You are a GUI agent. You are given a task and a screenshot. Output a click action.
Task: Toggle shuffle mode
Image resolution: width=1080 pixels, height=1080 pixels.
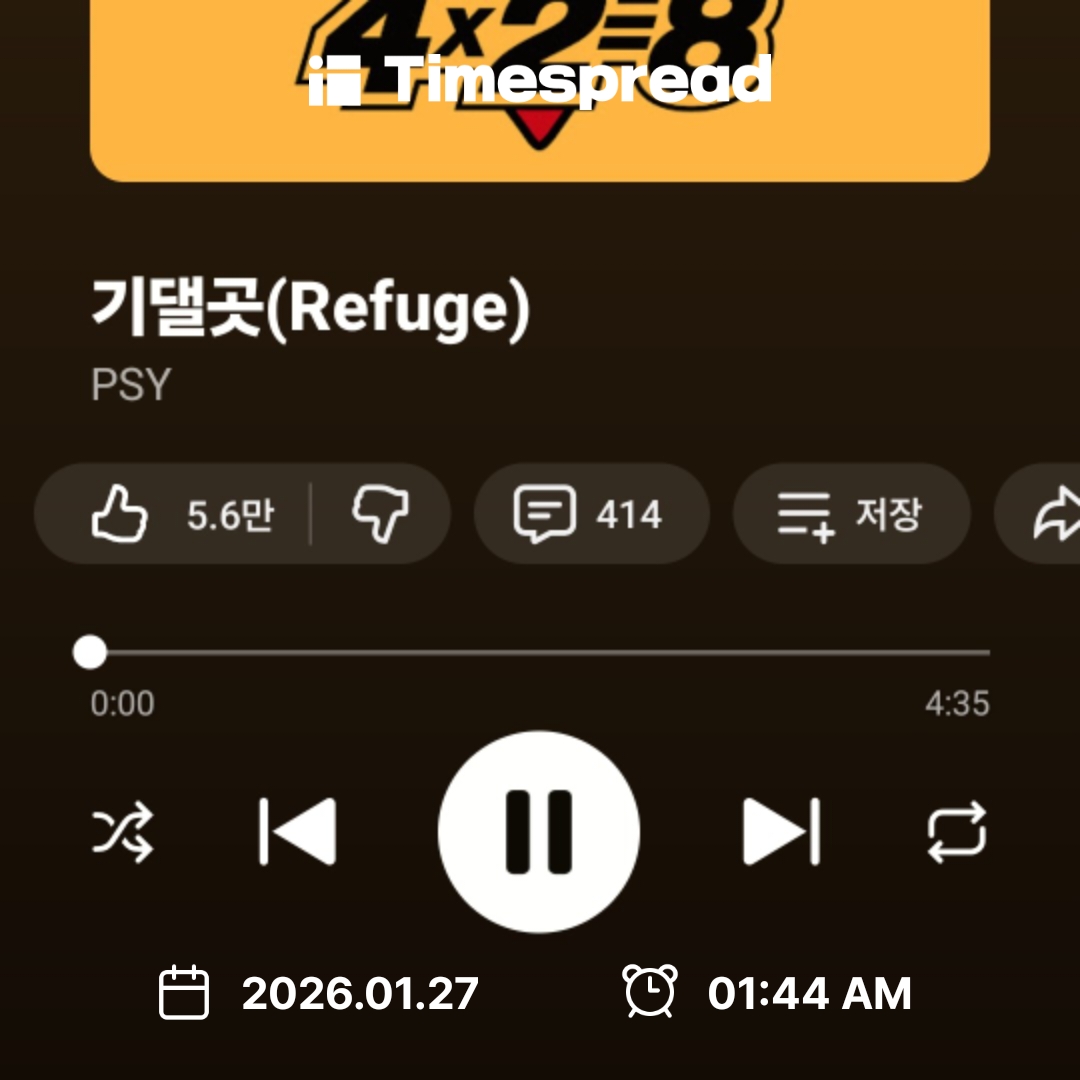point(122,832)
